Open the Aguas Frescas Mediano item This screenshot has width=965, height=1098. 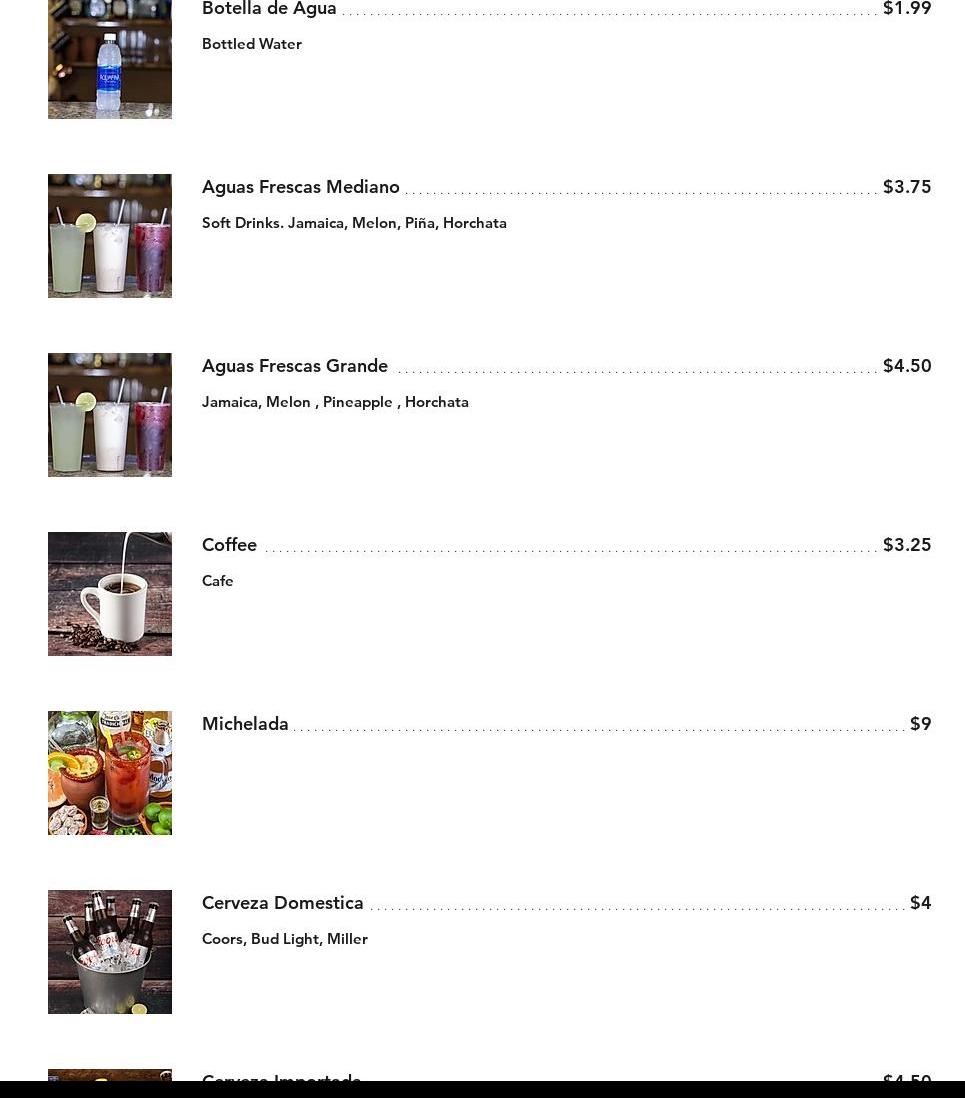[301, 187]
